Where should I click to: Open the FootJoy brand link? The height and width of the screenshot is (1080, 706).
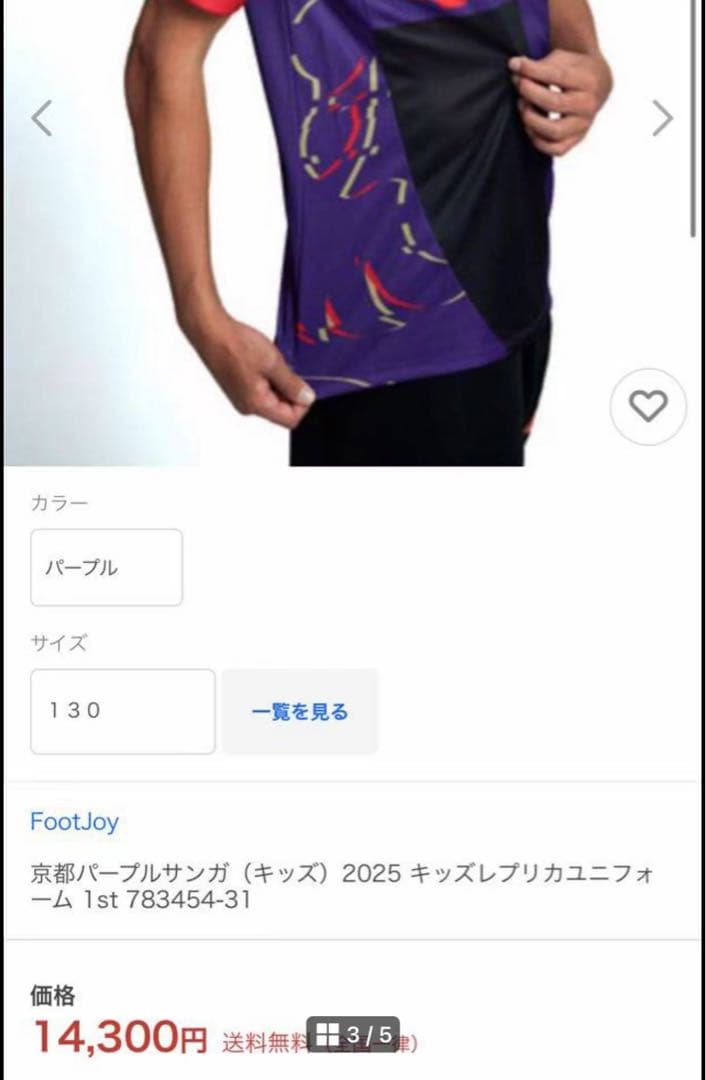74,822
